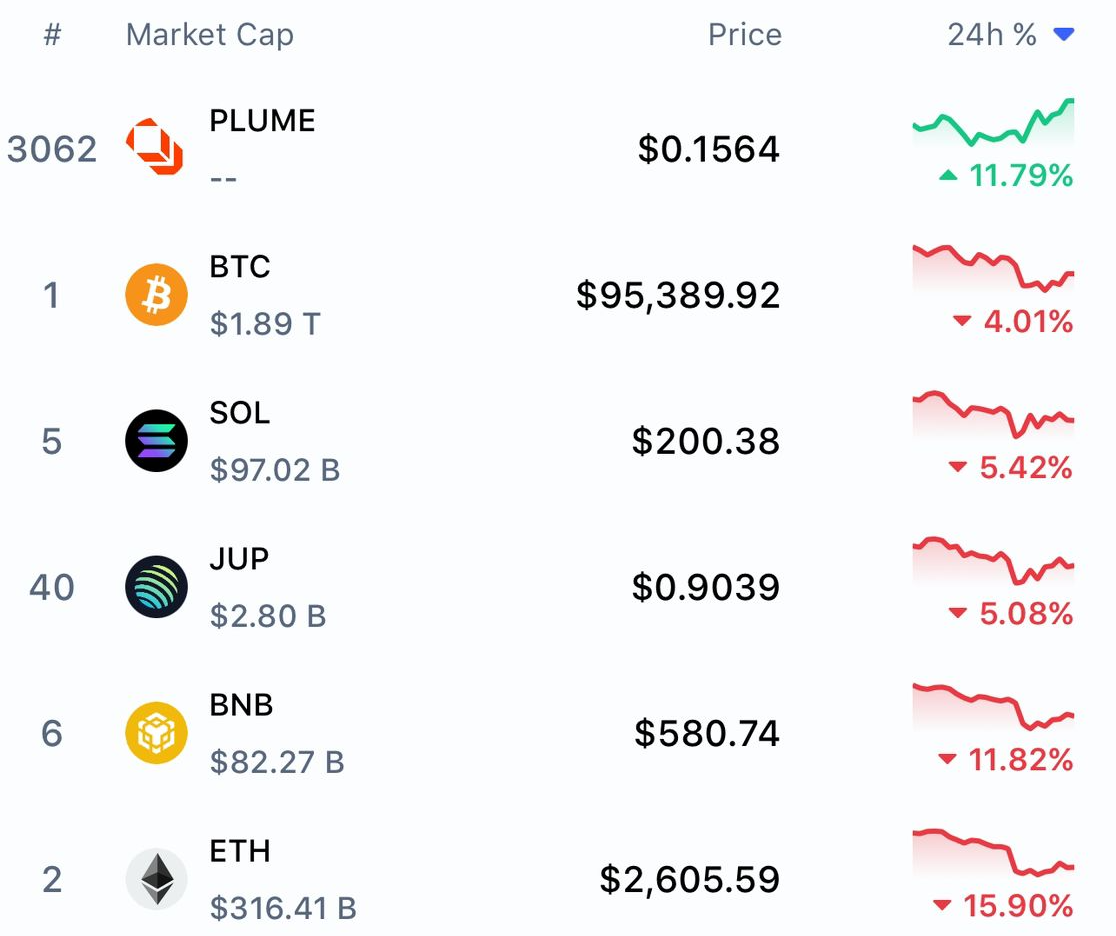
Task: Select the JUP coin entry
Action: click(x=239, y=560)
